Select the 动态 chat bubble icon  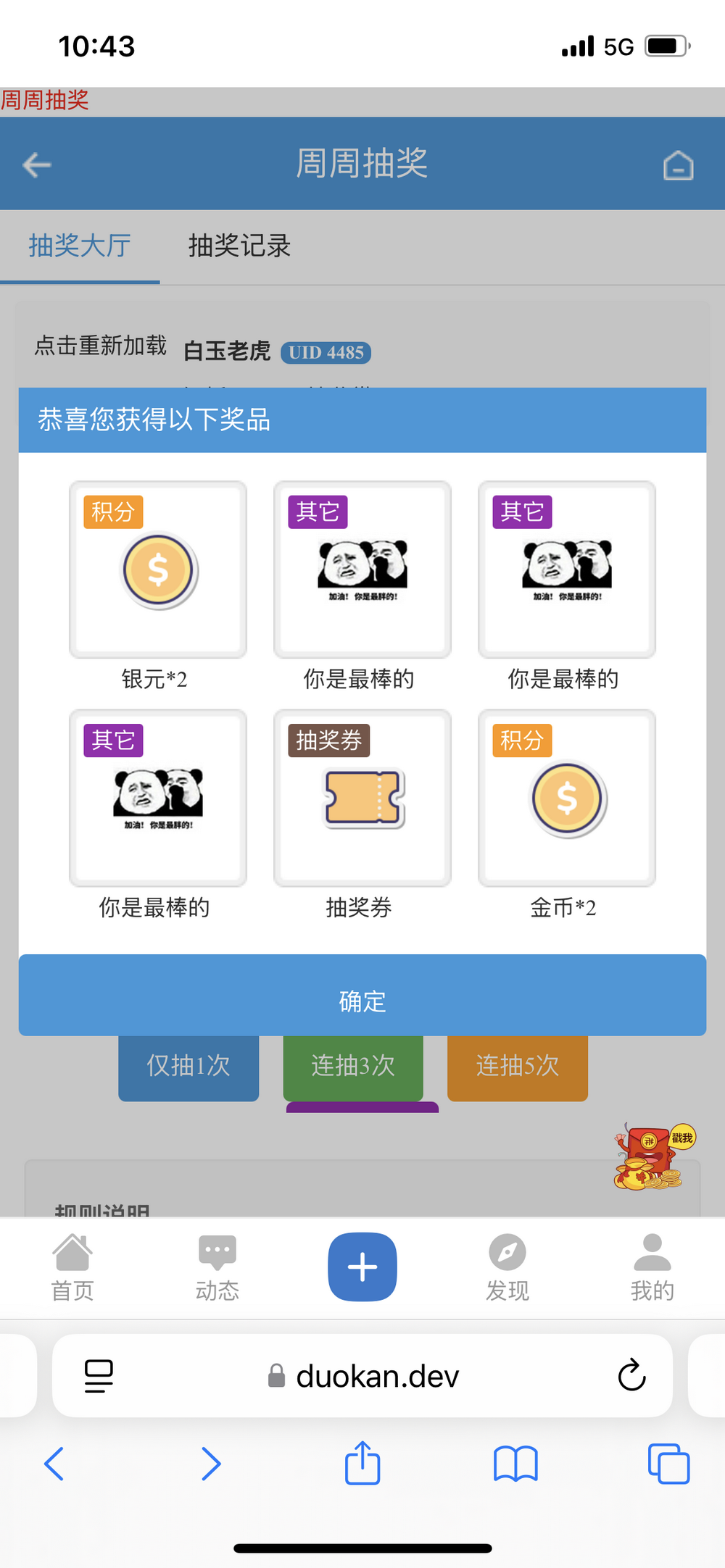click(x=217, y=1264)
